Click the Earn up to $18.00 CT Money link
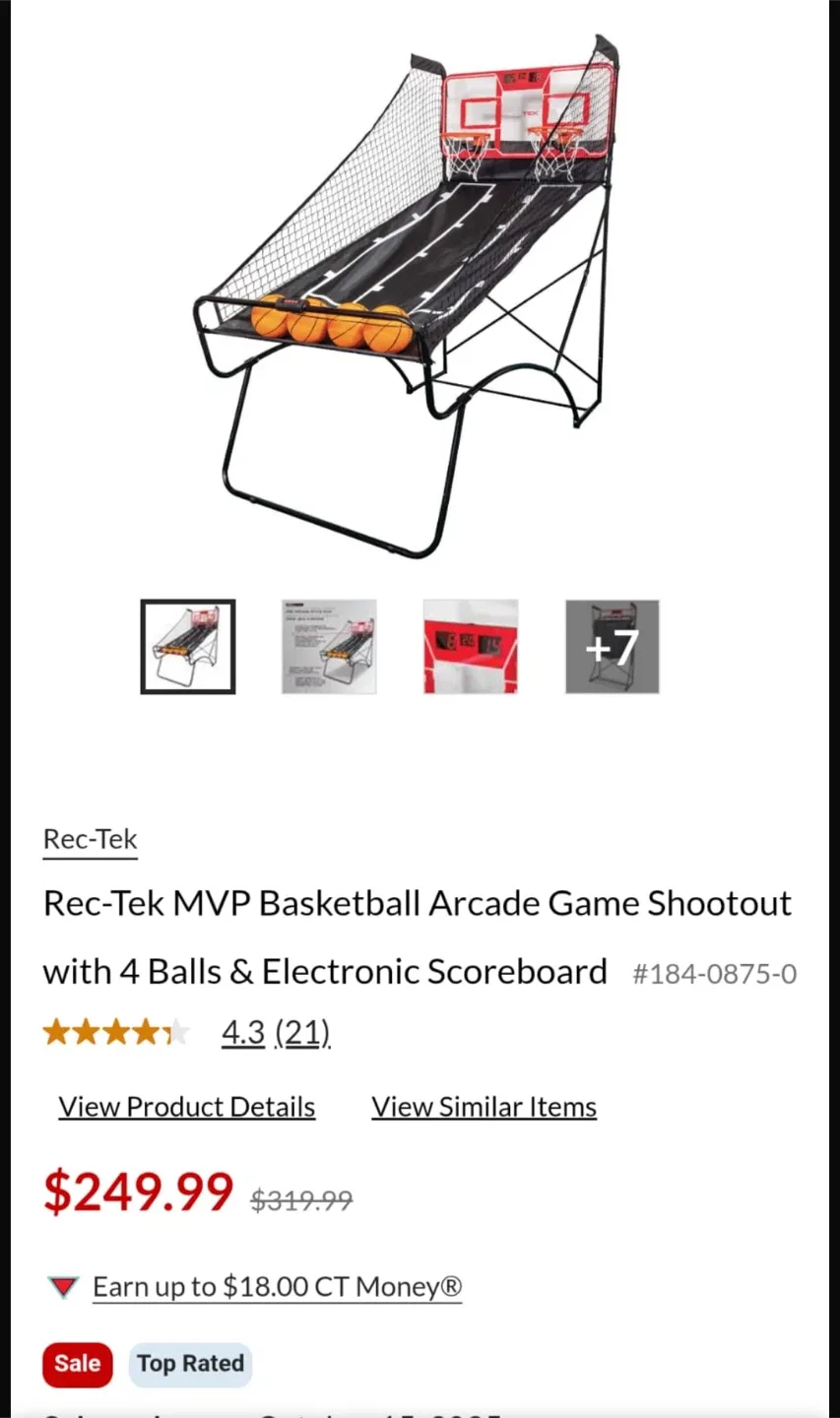Image resolution: width=840 pixels, height=1418 pixels. [277, 1286]
